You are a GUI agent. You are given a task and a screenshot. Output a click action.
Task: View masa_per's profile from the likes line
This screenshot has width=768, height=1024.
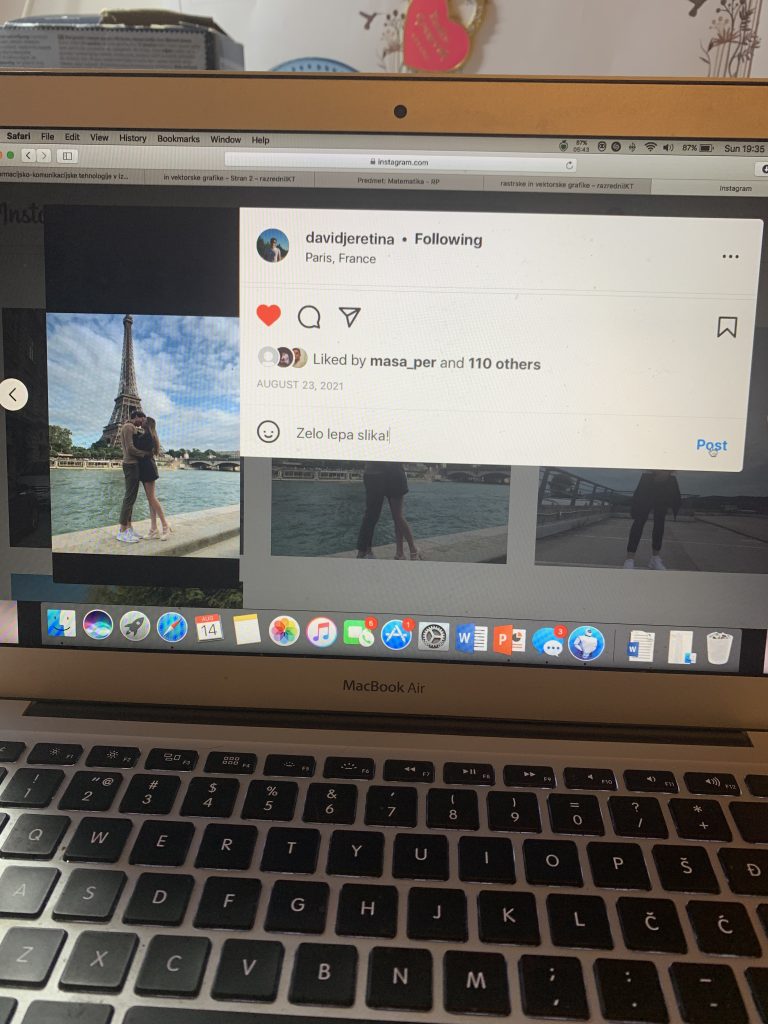[403, 363]
